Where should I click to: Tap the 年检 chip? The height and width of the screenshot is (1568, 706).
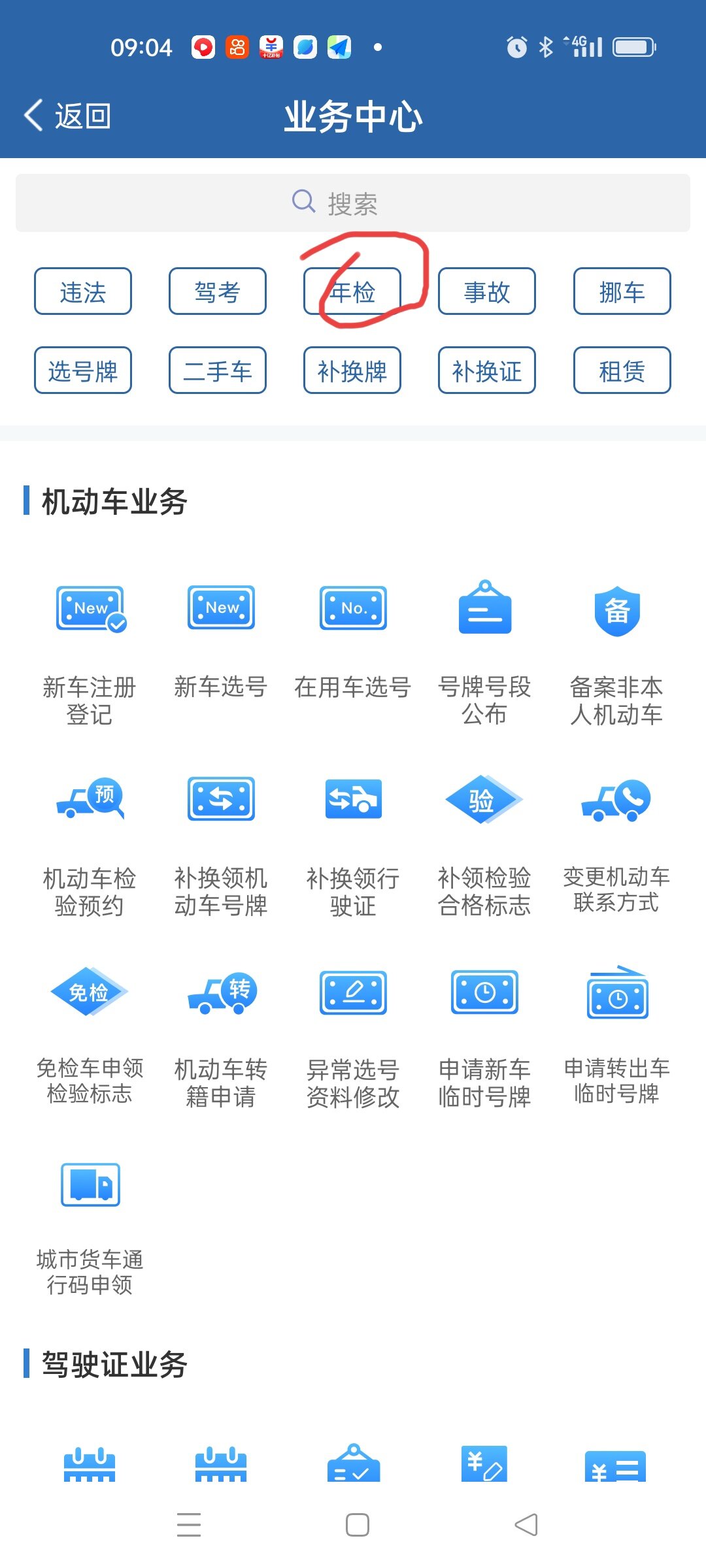tap(352, 291)
